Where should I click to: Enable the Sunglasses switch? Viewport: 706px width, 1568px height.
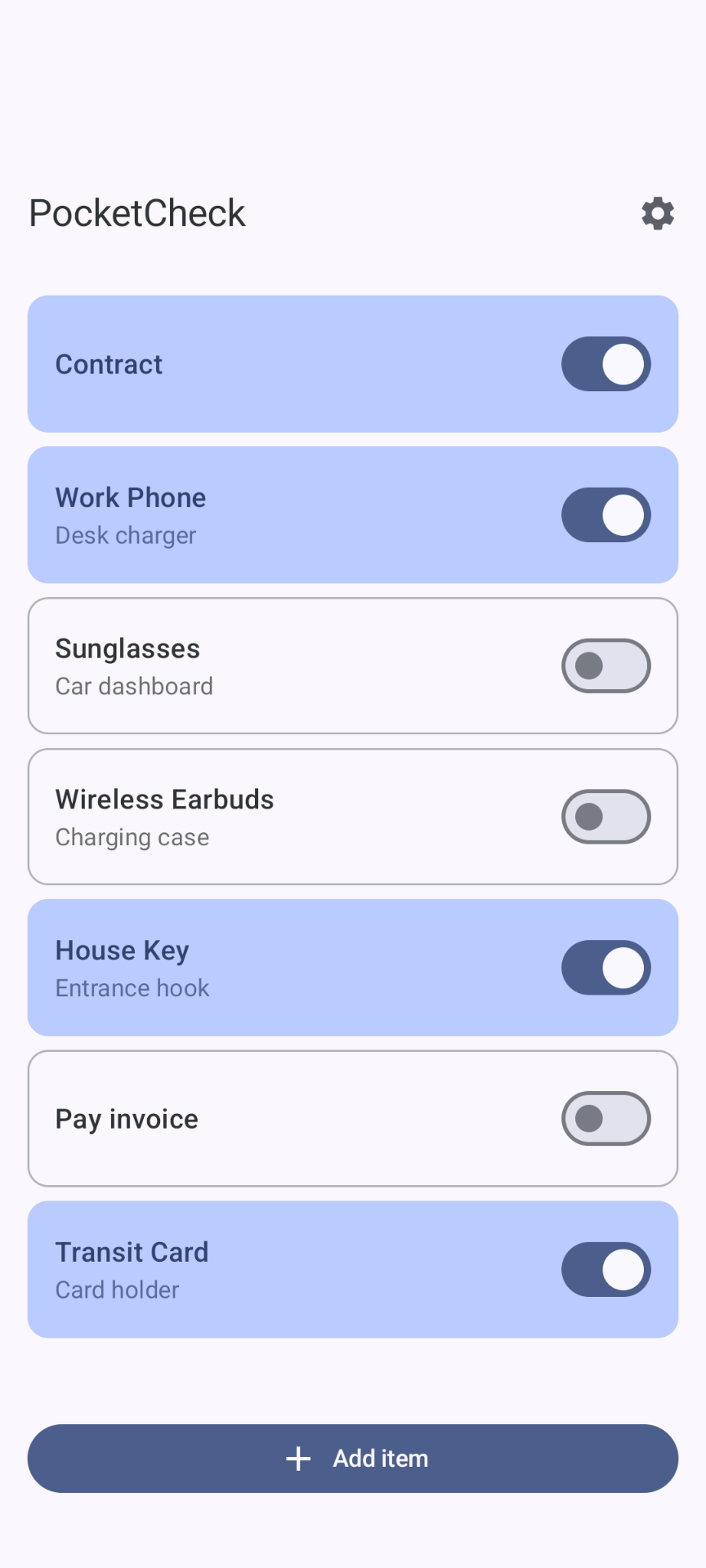(x=605, y=666)
